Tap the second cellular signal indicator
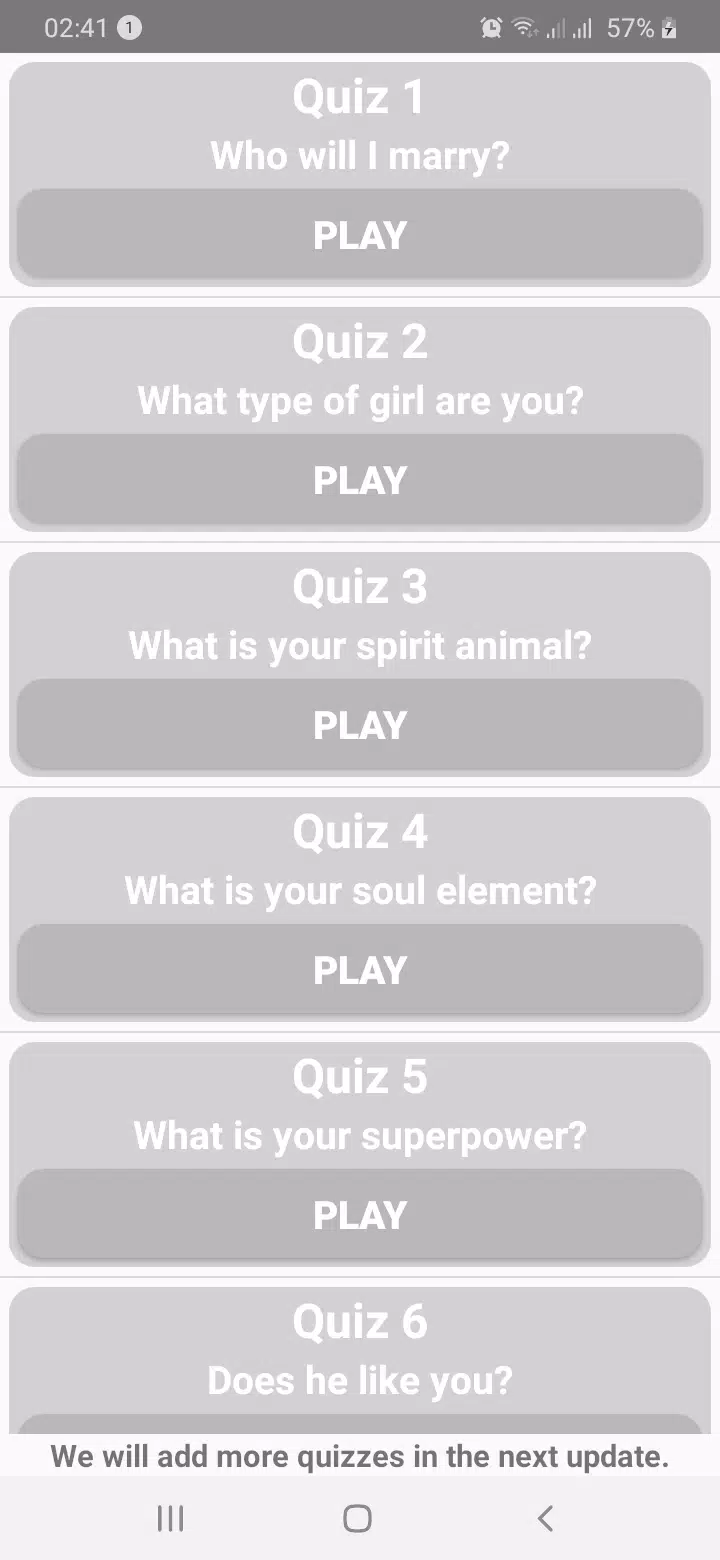This screenshot has height=1560, width=720. point(583,27)
